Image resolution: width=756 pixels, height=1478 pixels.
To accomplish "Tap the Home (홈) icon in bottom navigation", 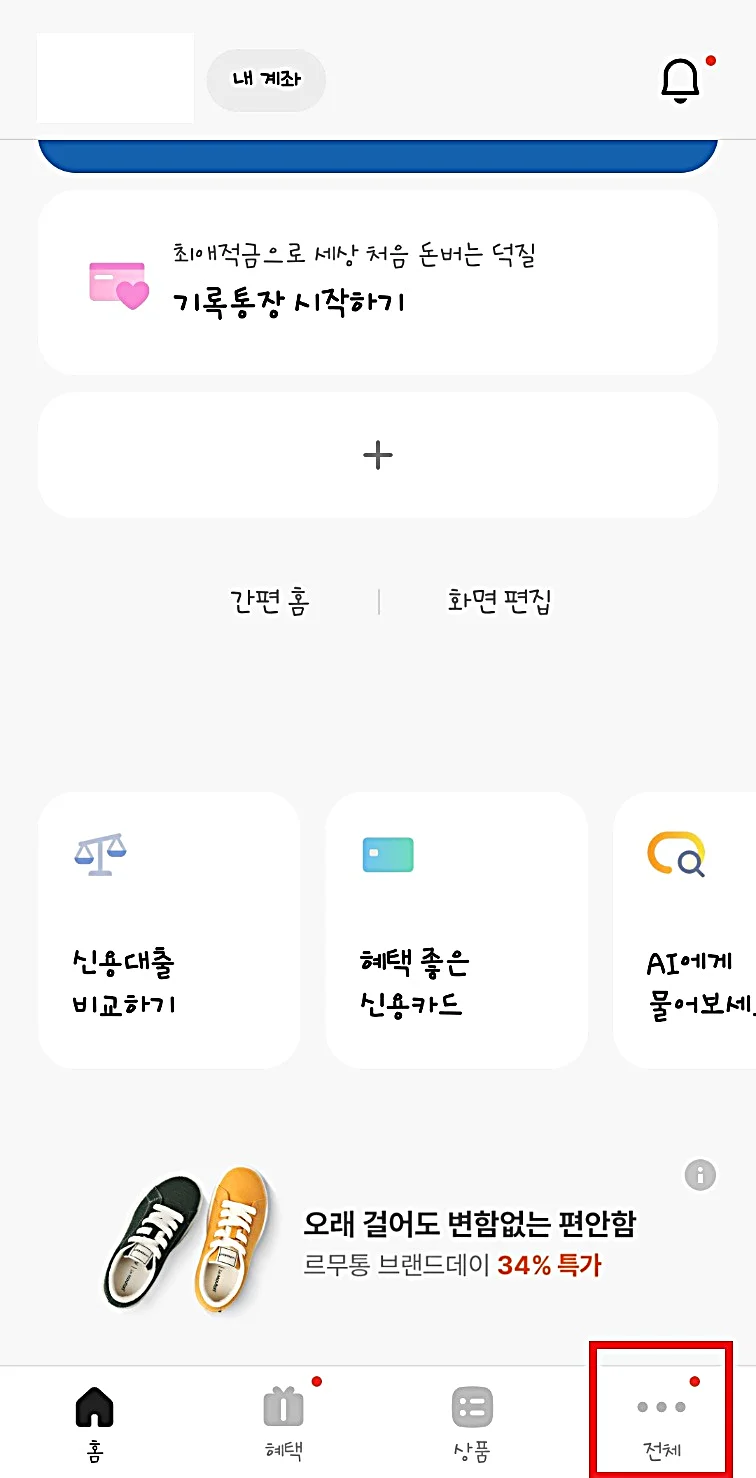I will pyautogui.click(x=94, y=1407).
